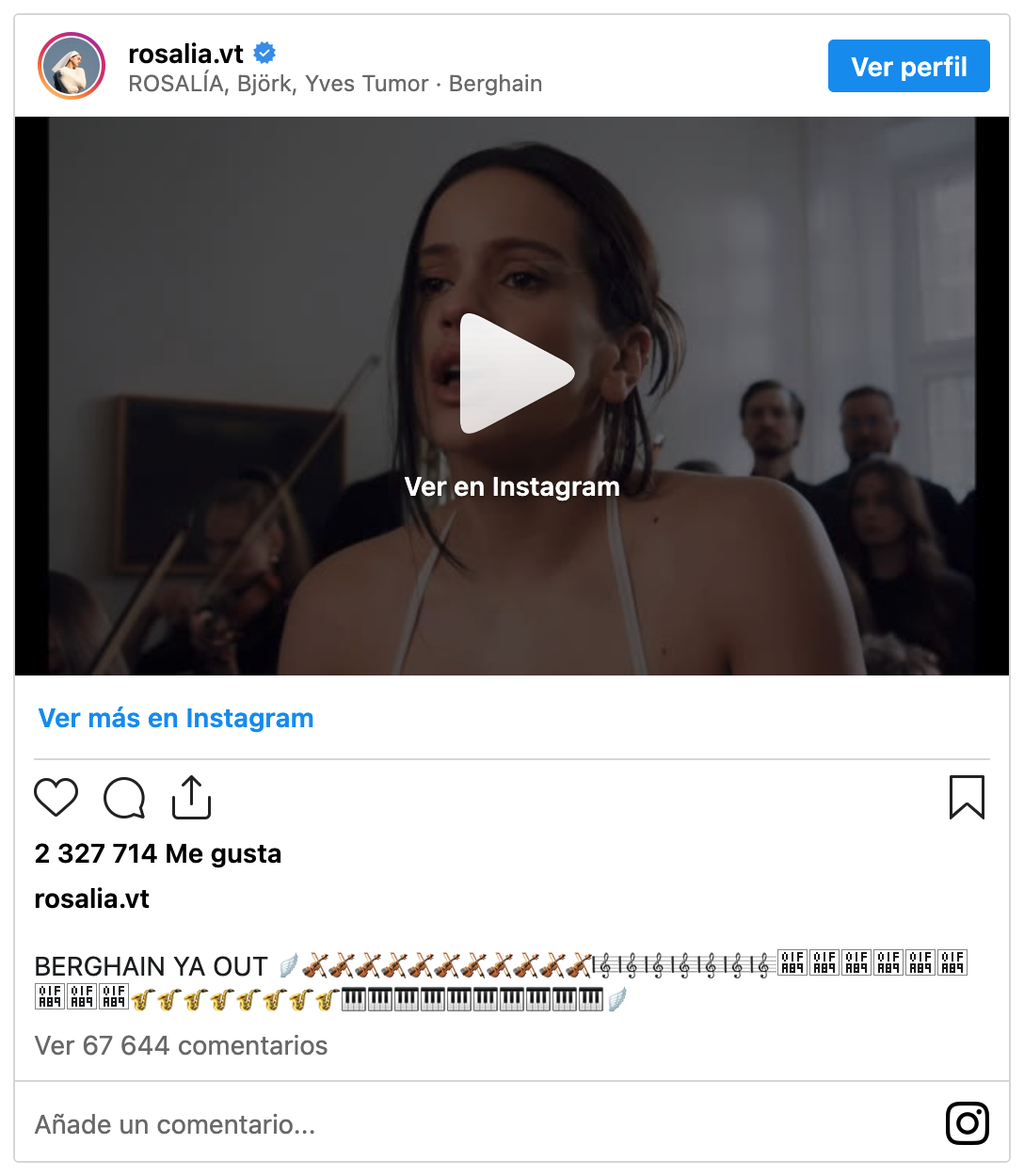The height and width of the screenshot is (1176, 1024).
Task: Follow the Ver más en Instagram link
Action: 176,718
